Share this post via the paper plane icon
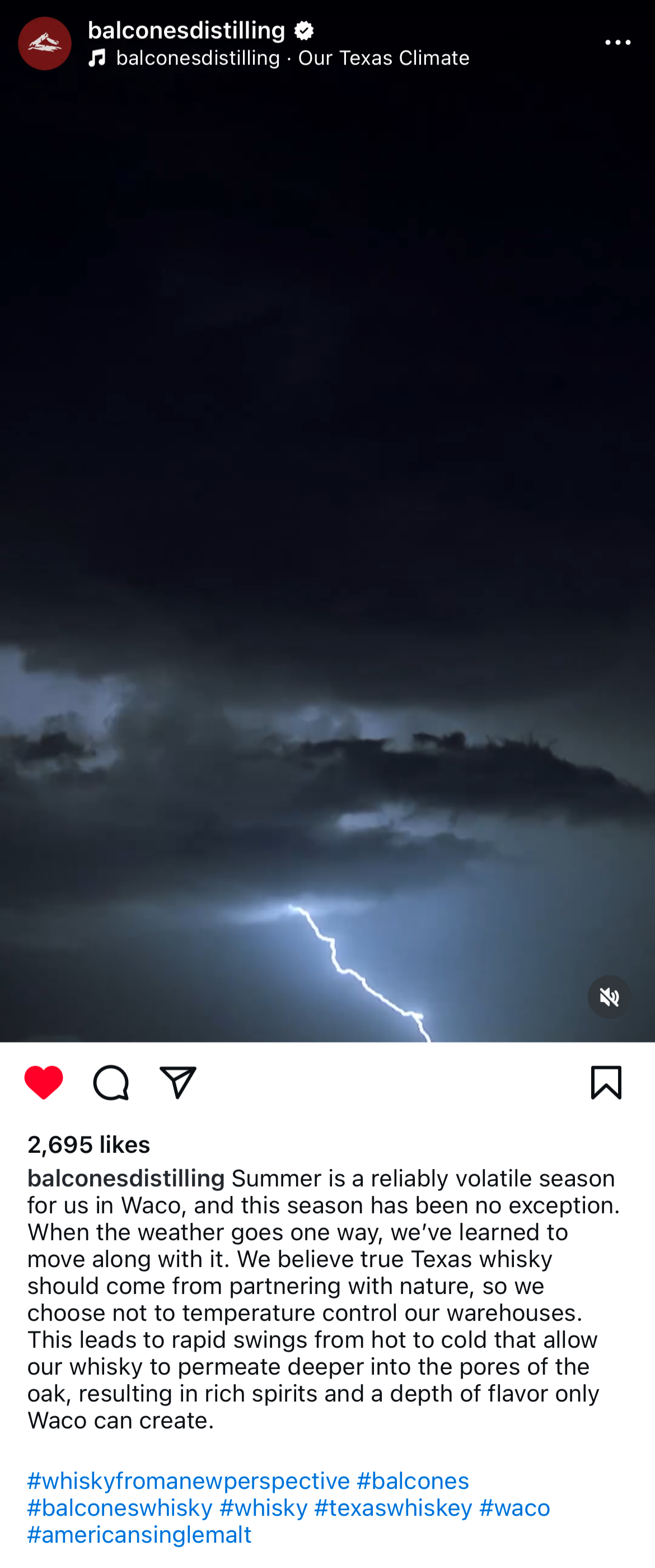The image size is (655, 1568). pyautogui.click(x=177, y=1082)
